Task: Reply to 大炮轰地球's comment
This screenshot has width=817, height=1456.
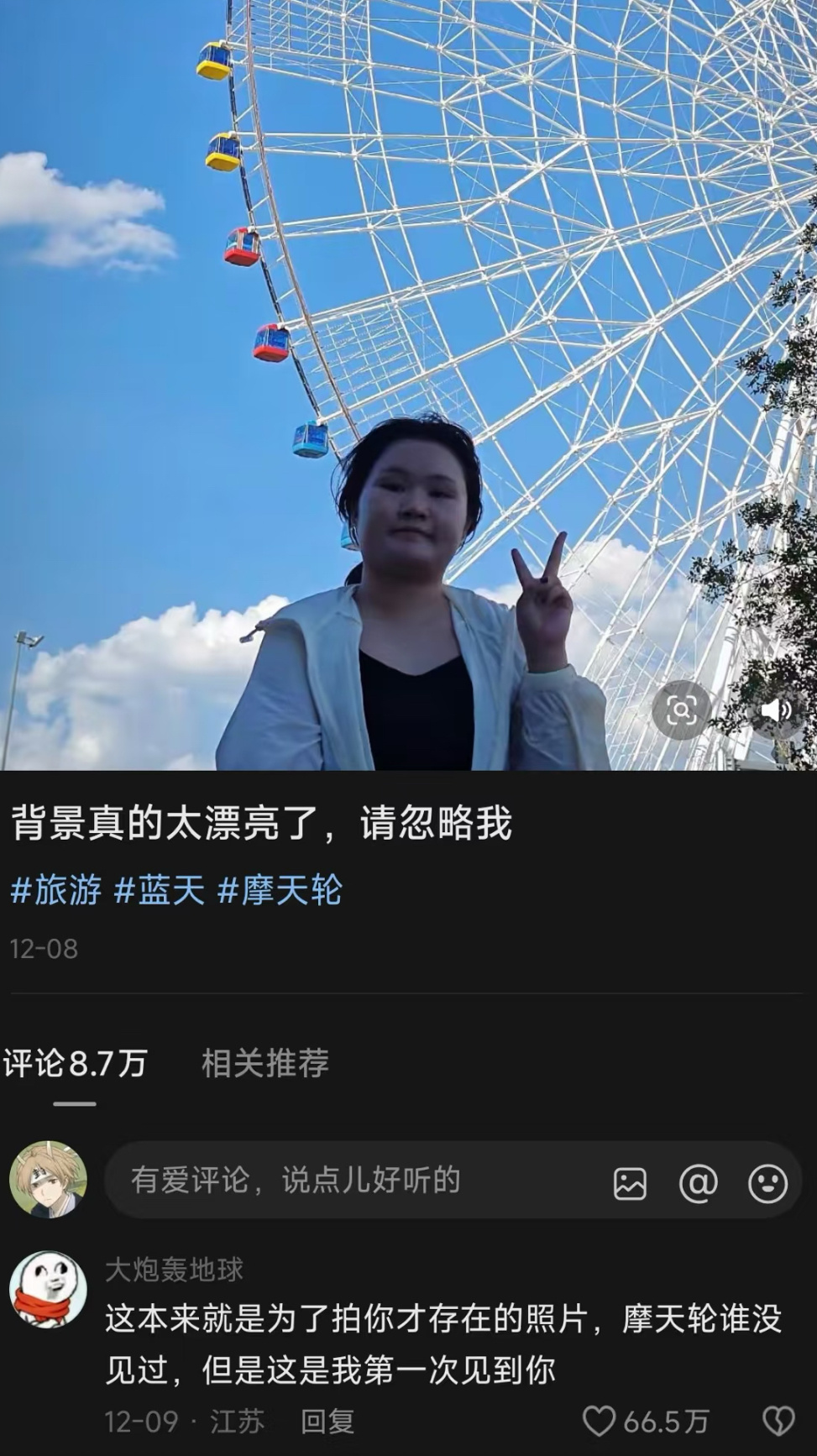Action: [327, 1422]
